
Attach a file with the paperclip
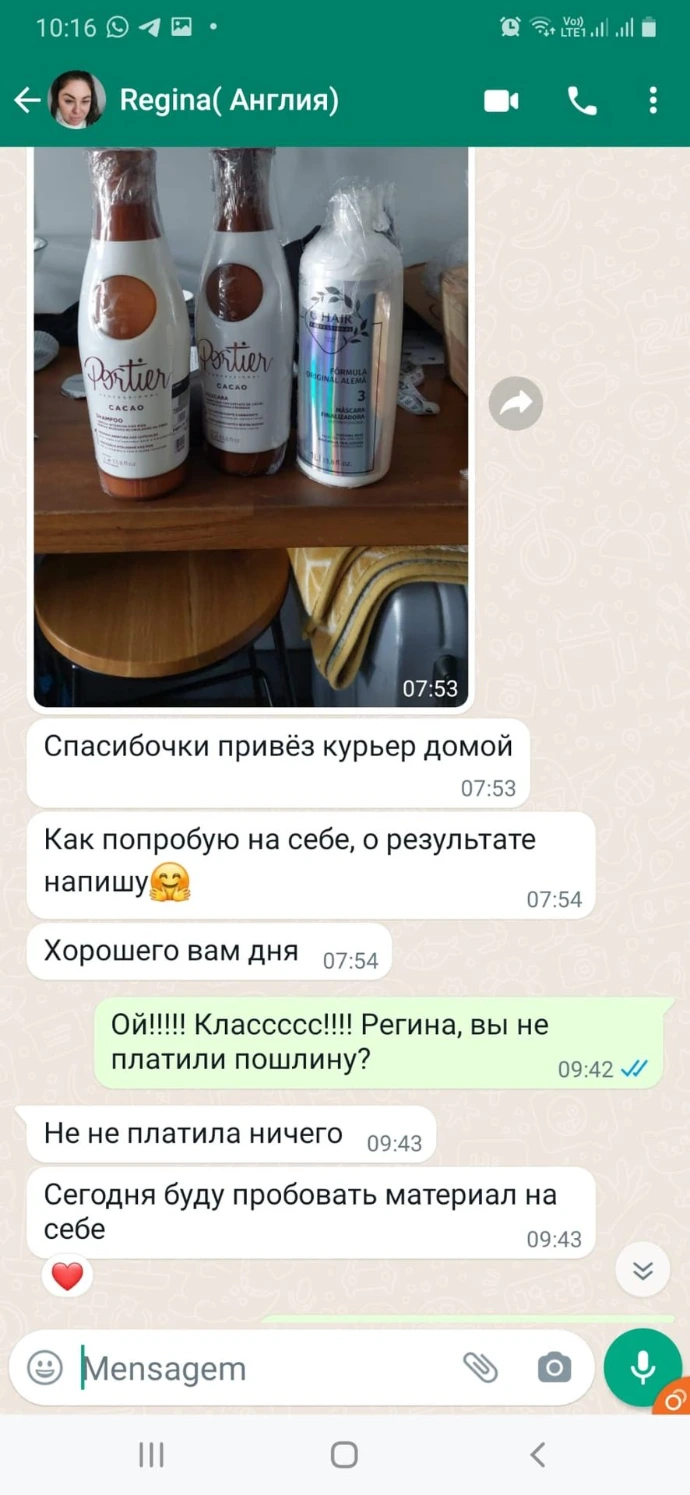[480, 1367]
